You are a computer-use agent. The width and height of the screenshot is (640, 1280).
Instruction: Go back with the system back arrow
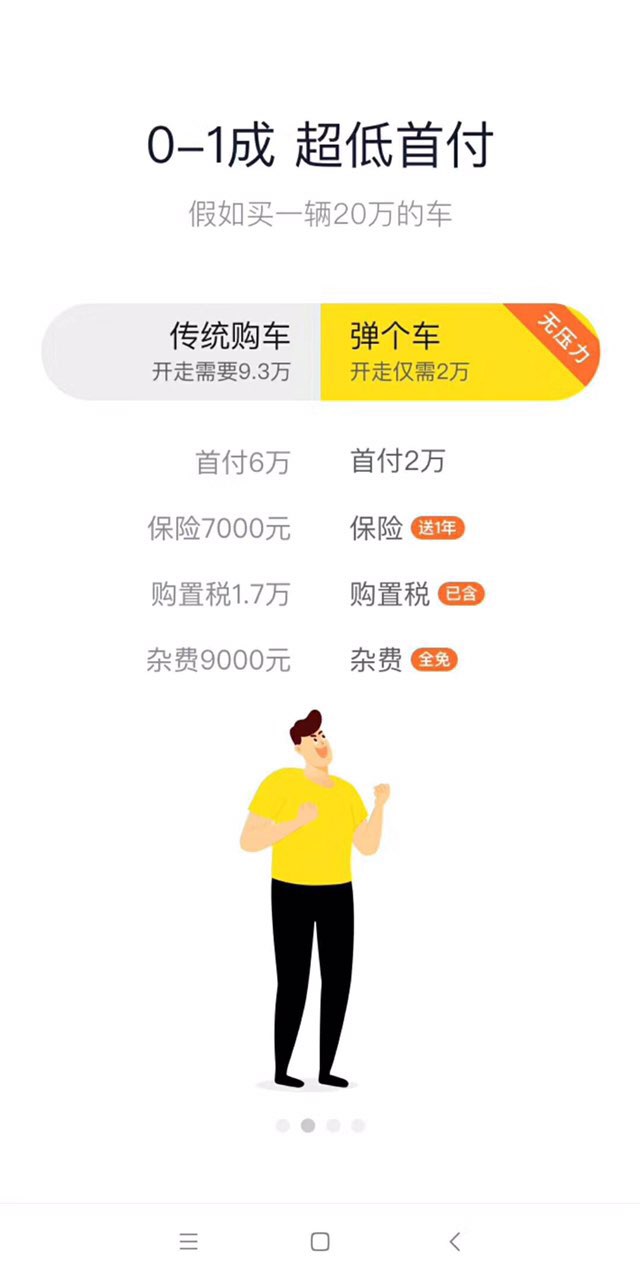point(454,1241)
